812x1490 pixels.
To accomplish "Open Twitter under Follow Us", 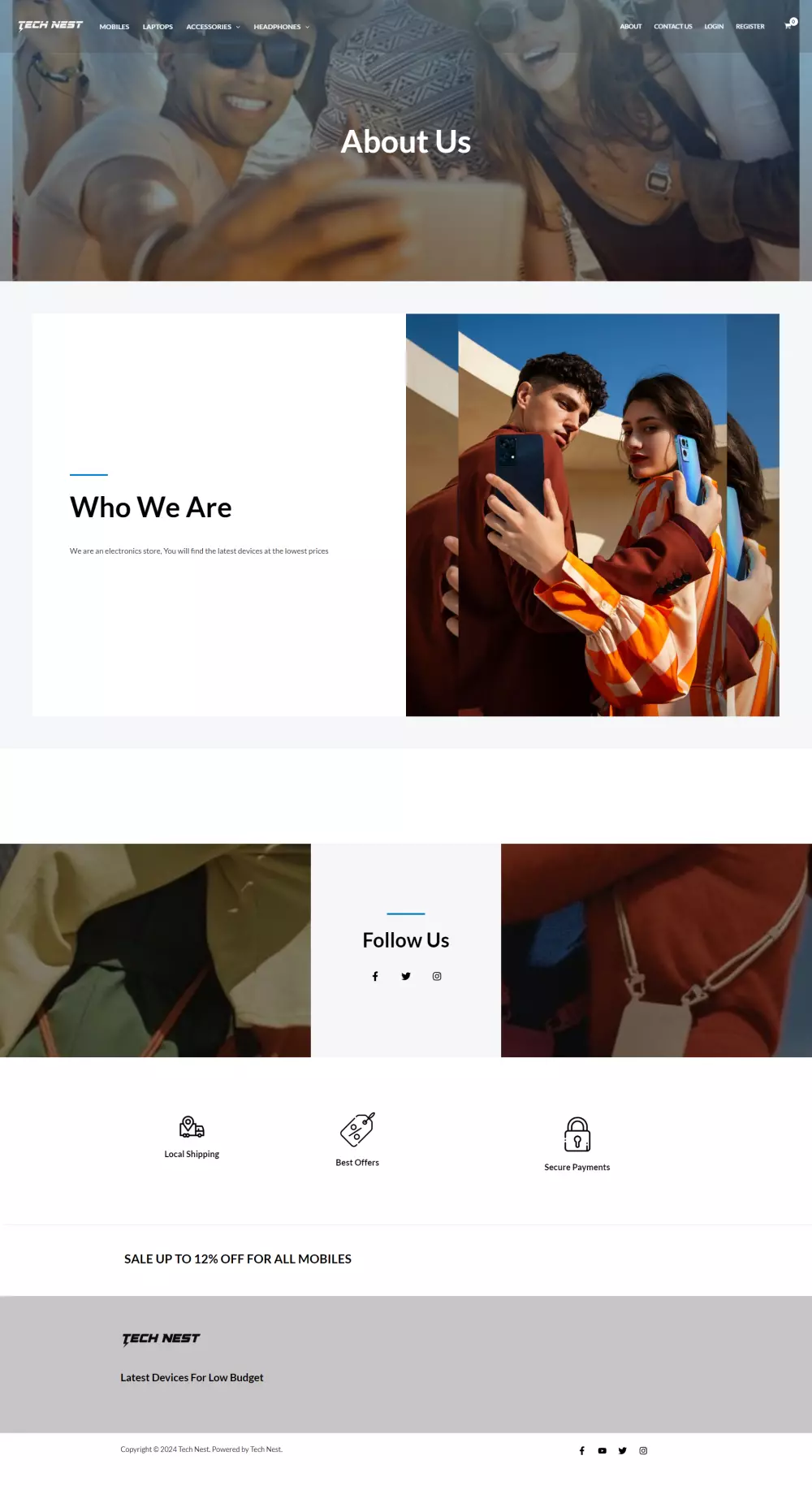I will point(406,977).
